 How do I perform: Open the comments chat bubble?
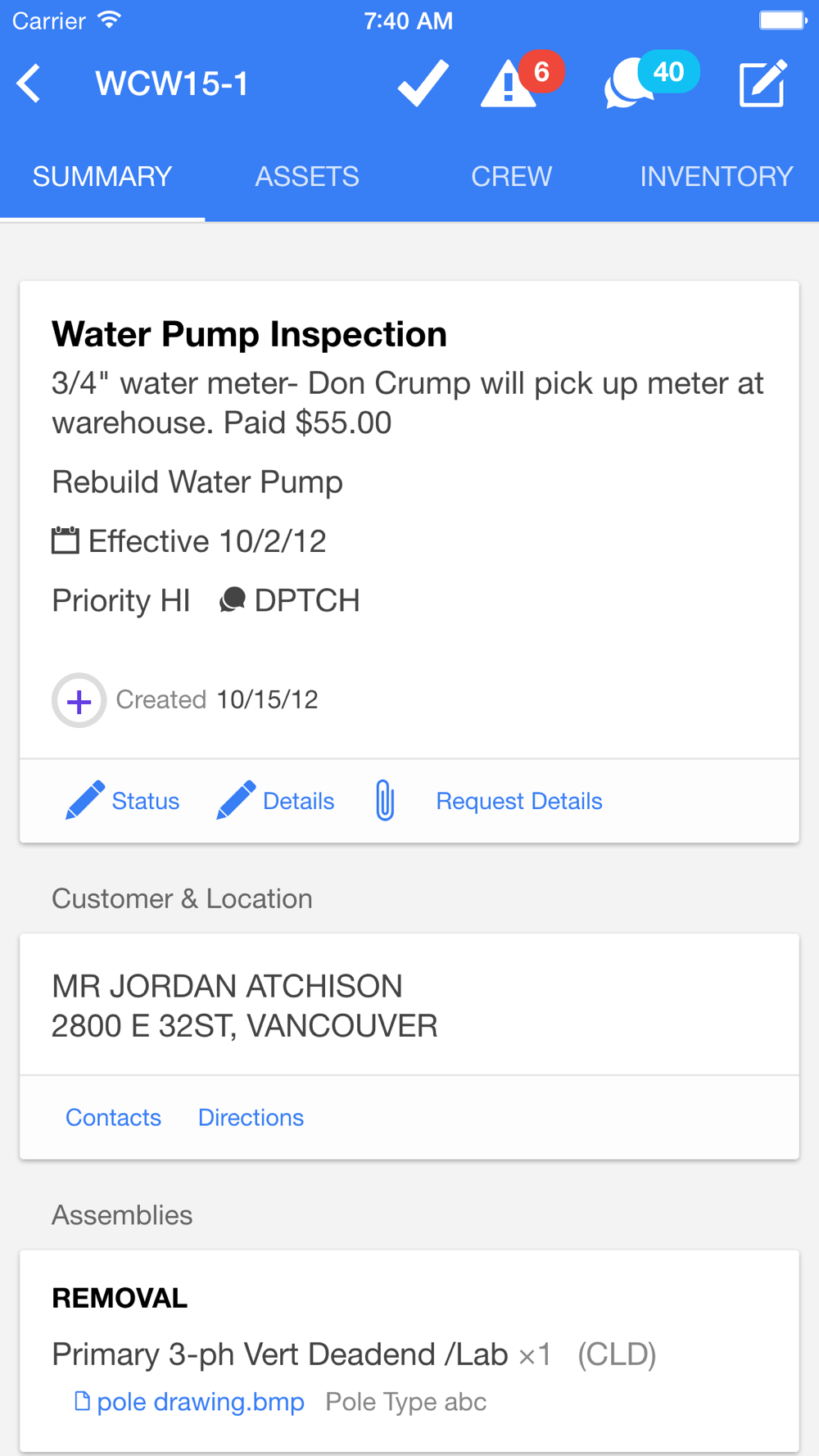pyautogui.click(x=631, y=85)
